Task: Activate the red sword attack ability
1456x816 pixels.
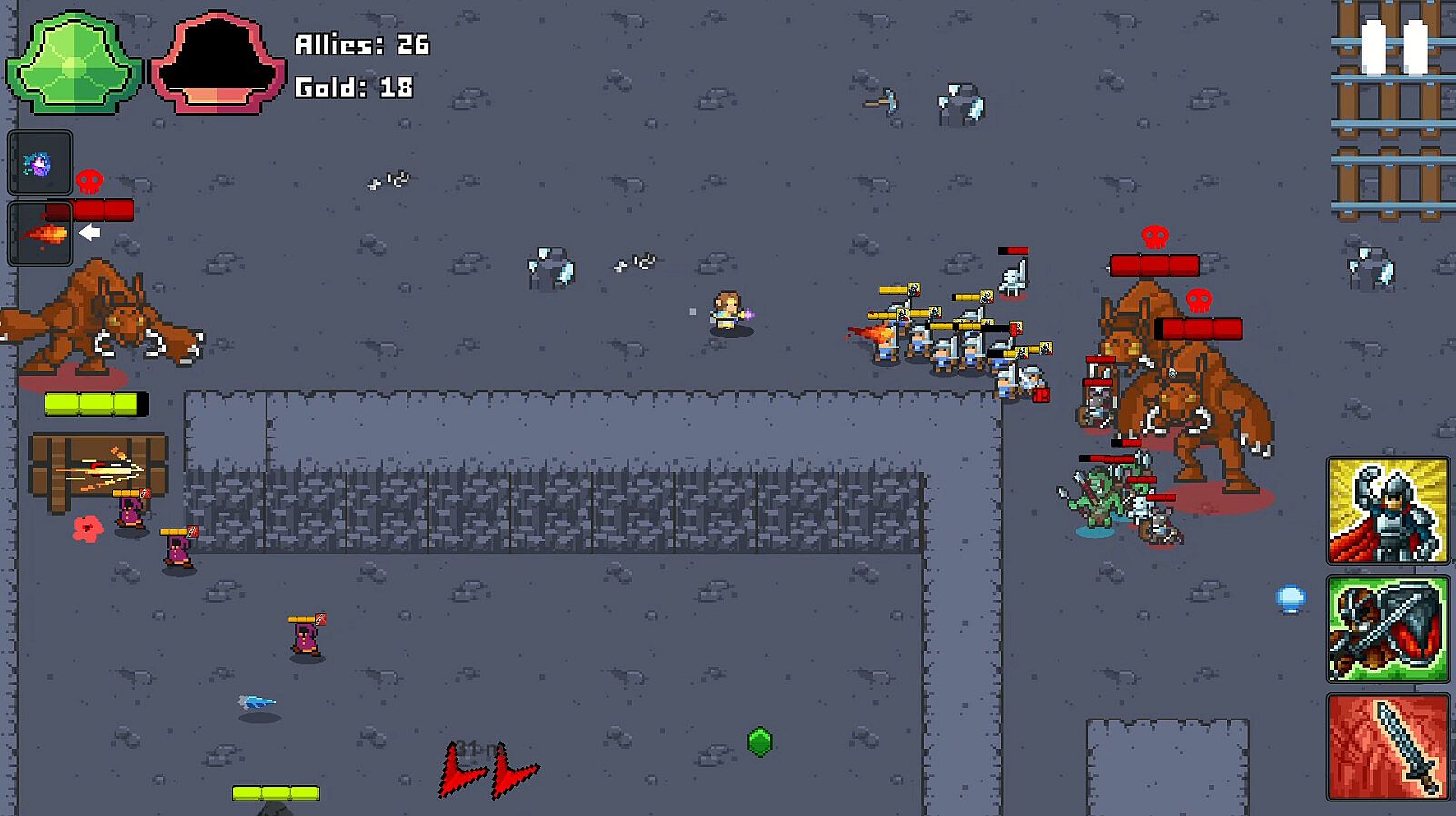Action: click(x=1388, y=747)
